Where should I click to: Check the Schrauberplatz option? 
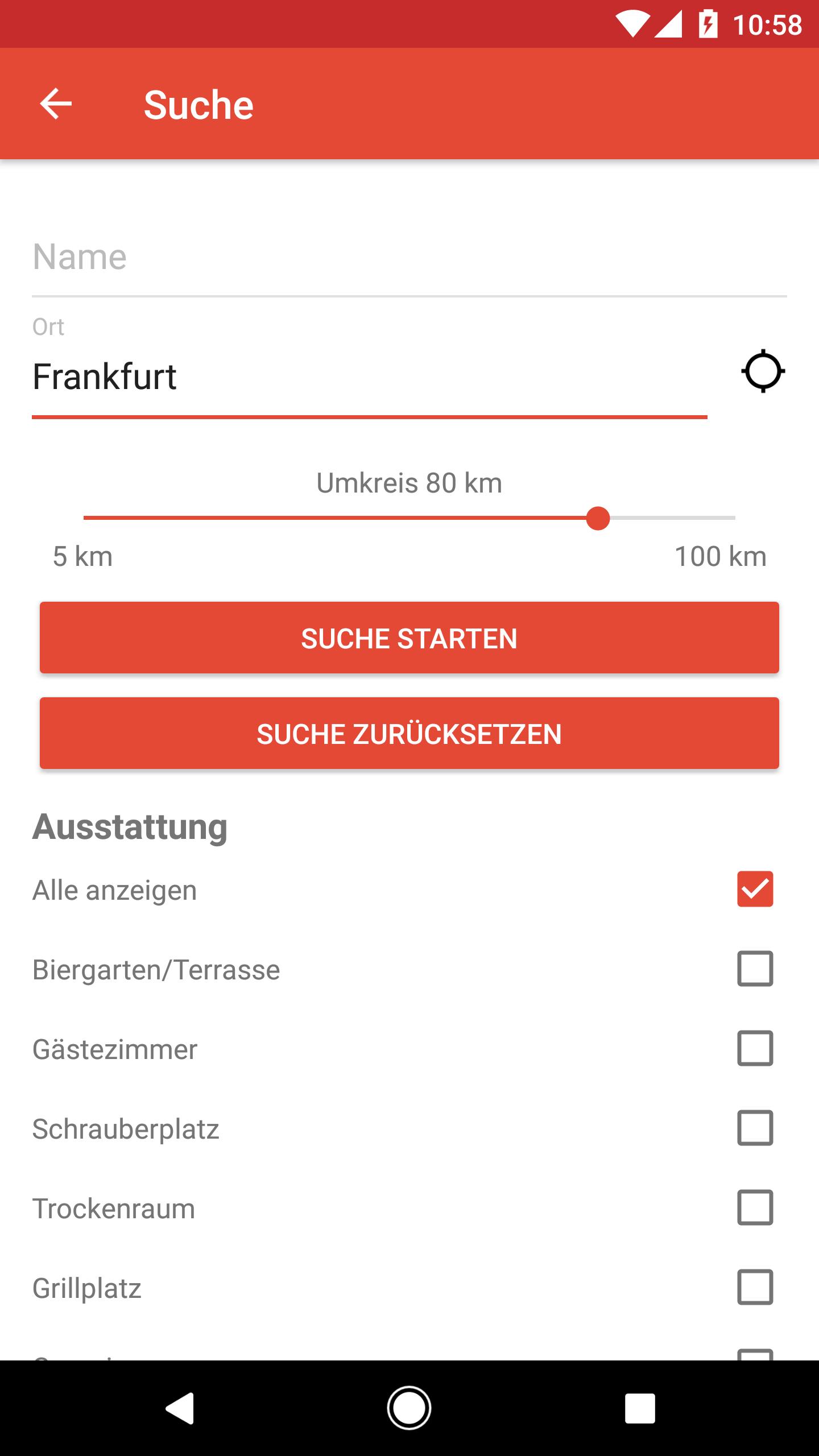(x=755, y=1128)
